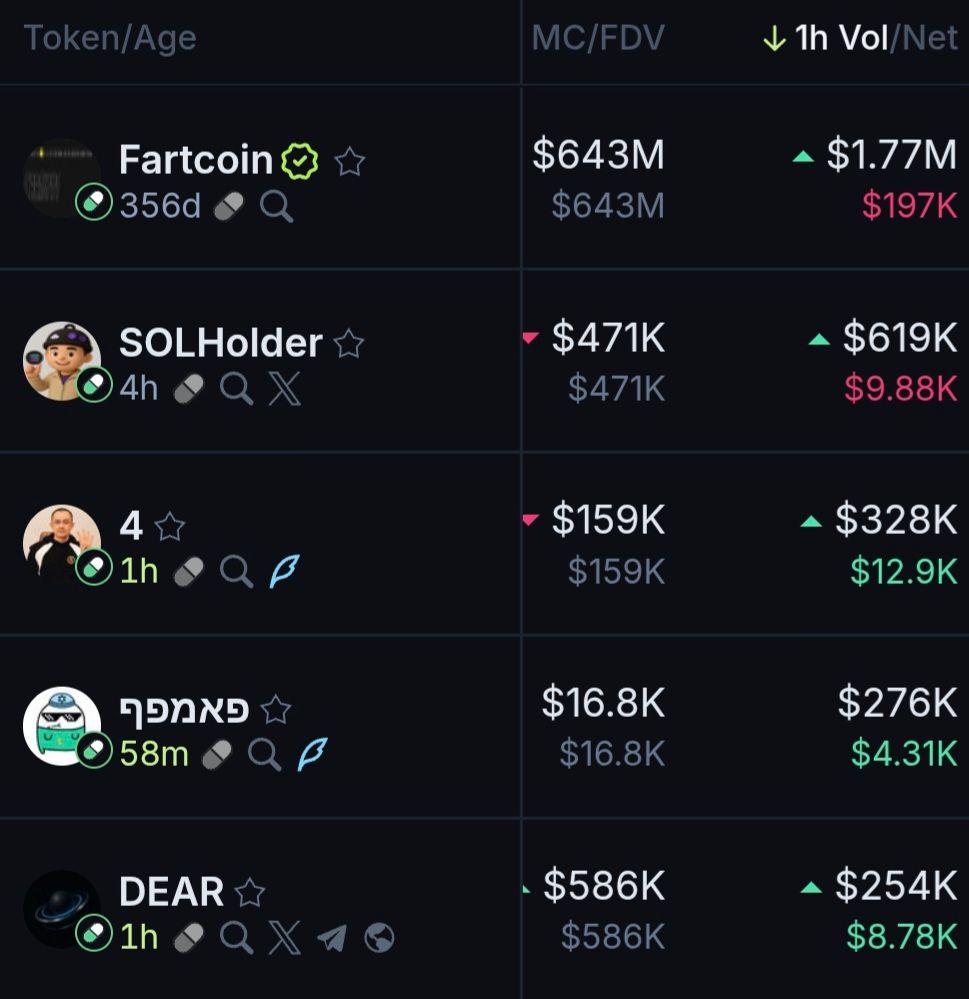The image size is (969, 999).
Task: Tap the search icon on token 4's row
Action: (236, 572)
